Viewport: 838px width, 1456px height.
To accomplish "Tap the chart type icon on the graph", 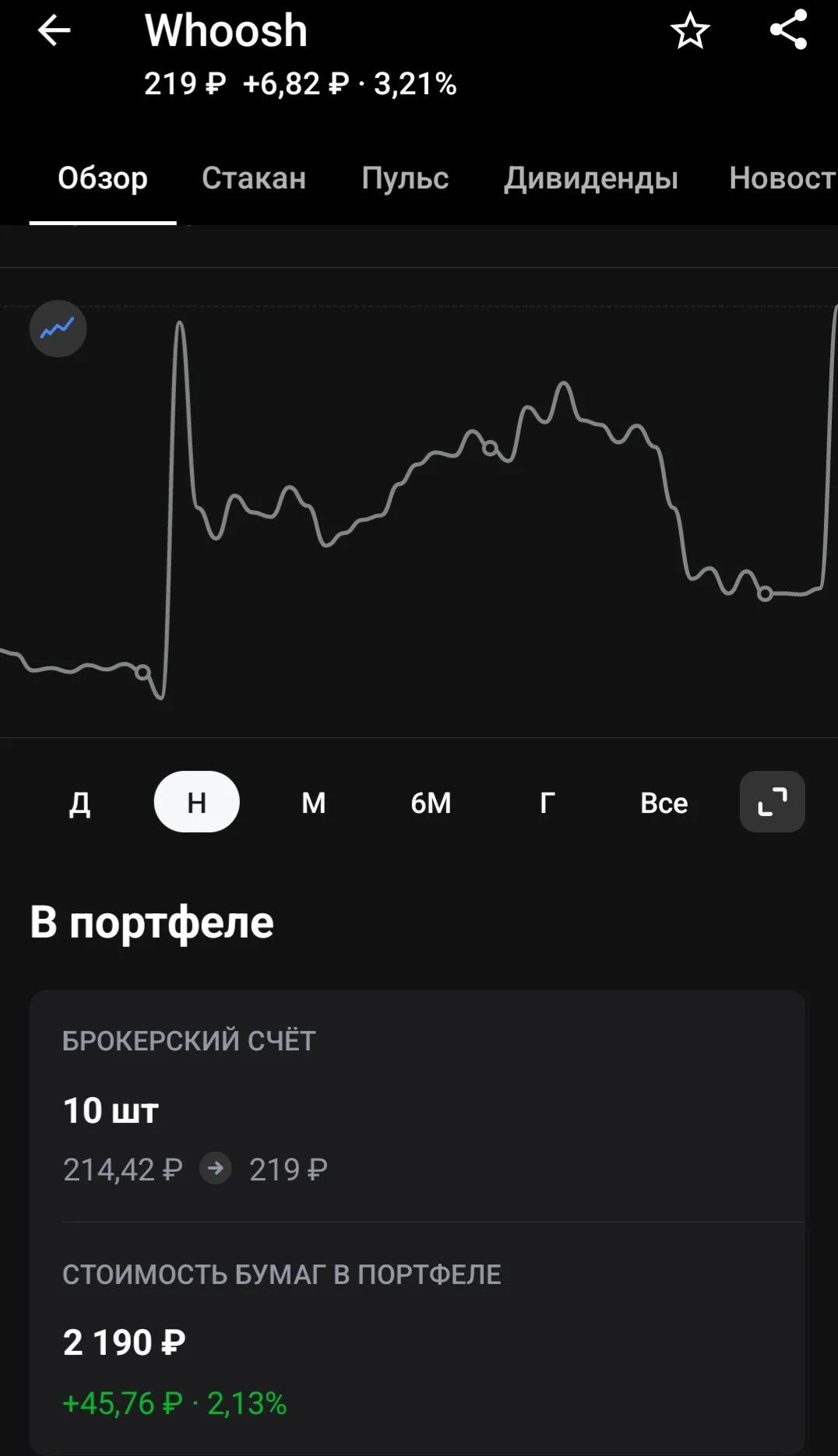I will (x=58, y=329).
